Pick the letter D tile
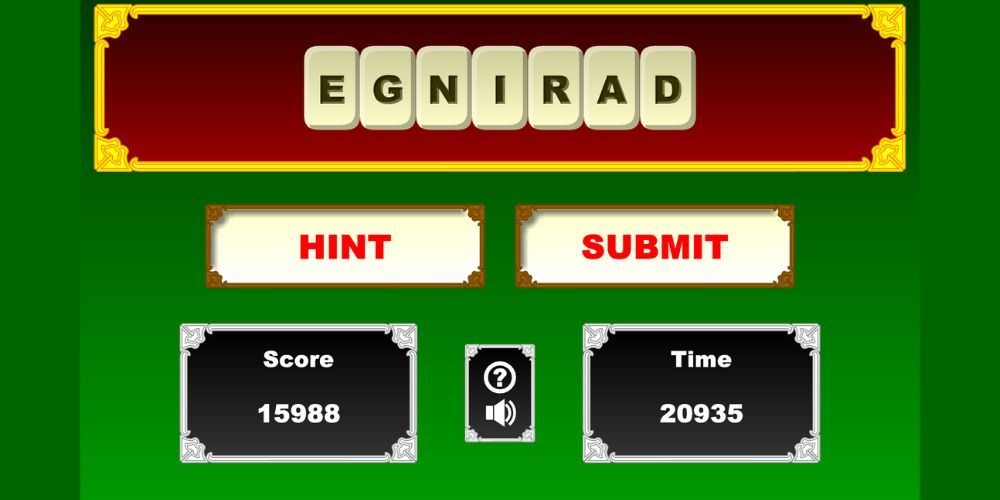The image size is (1000, 500). [668, 89]
